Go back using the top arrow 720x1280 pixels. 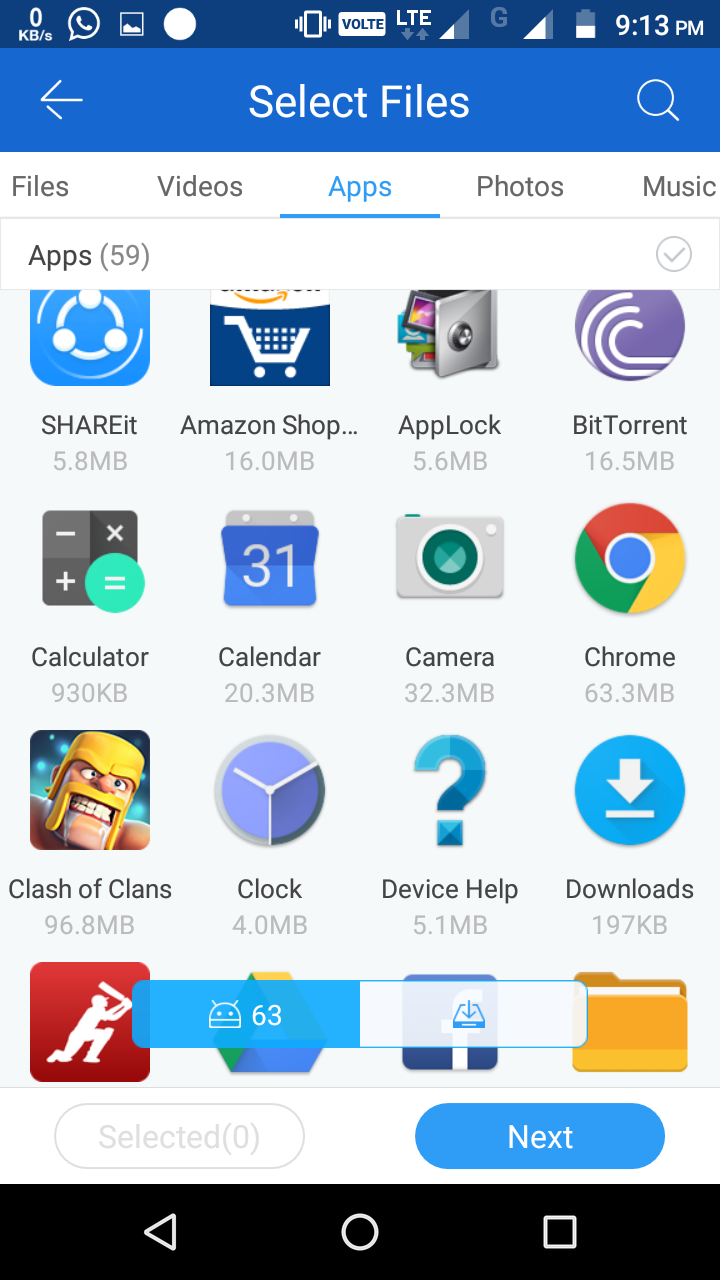point(61,101)
